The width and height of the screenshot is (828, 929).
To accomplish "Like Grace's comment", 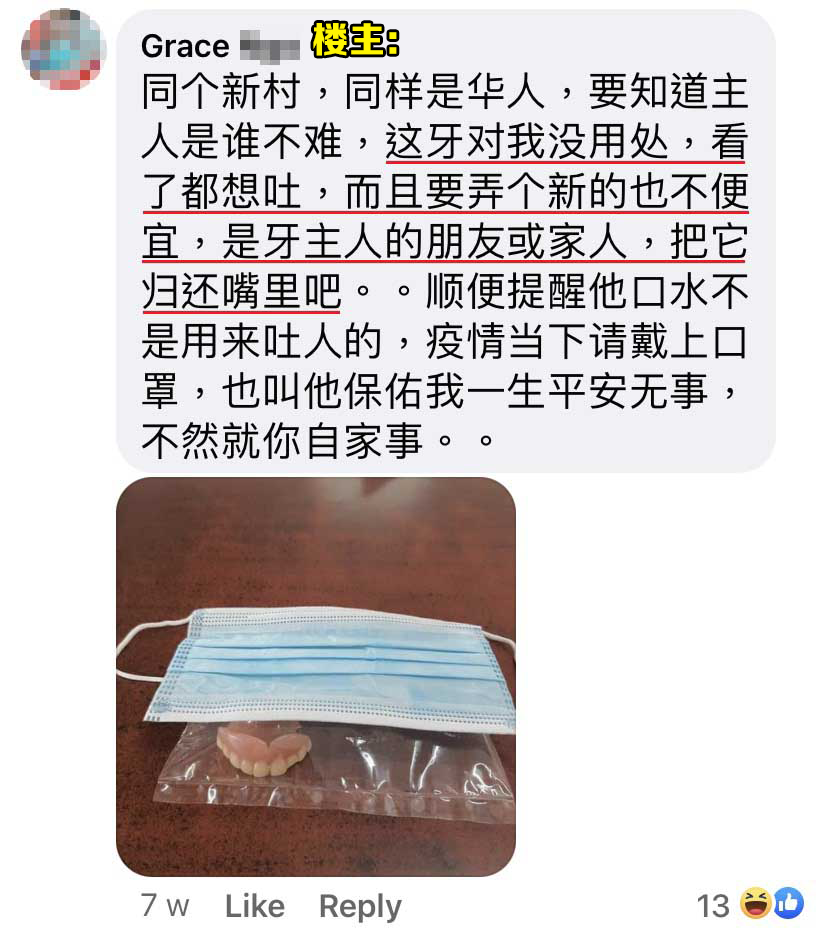I will (x=254, y=906).
